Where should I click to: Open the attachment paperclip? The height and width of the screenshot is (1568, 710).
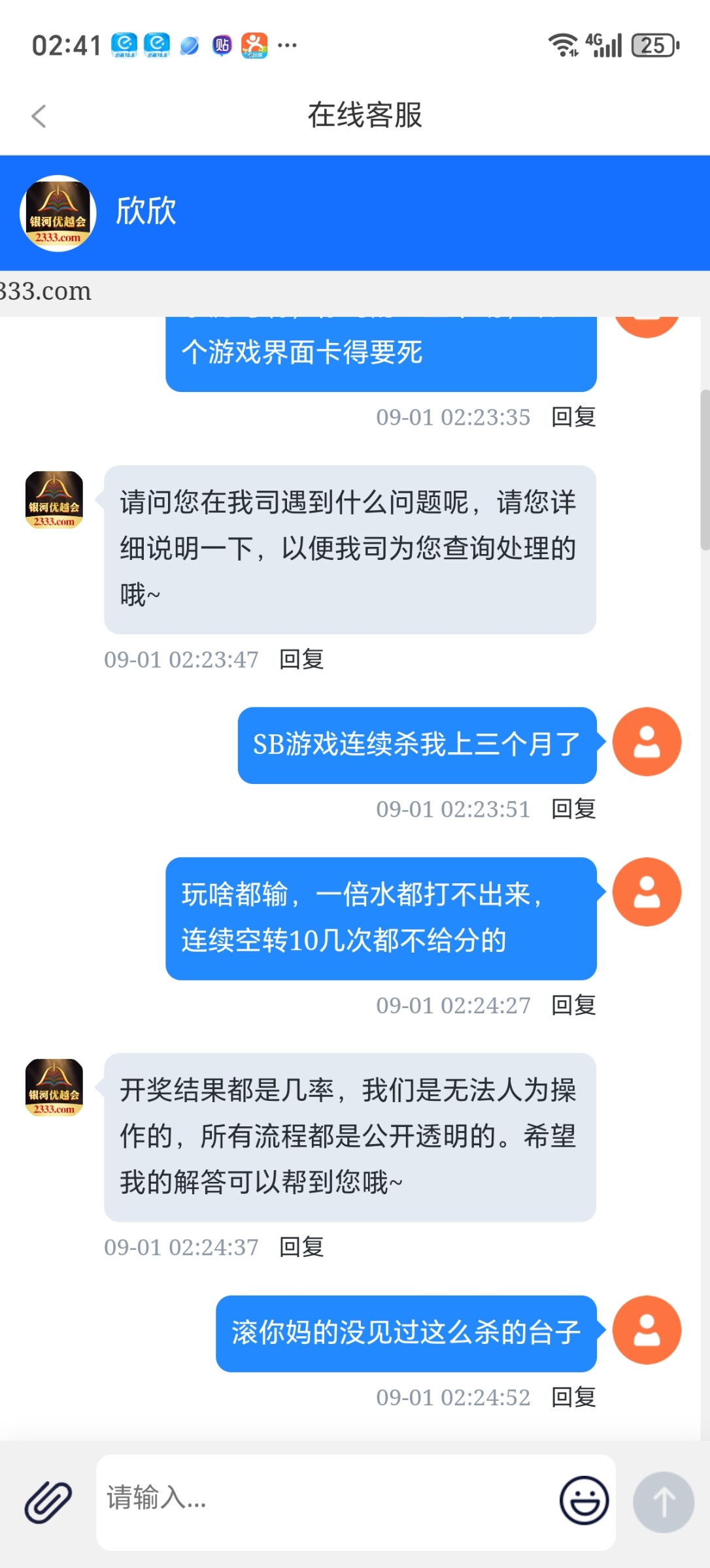[x=48, y=1501]
